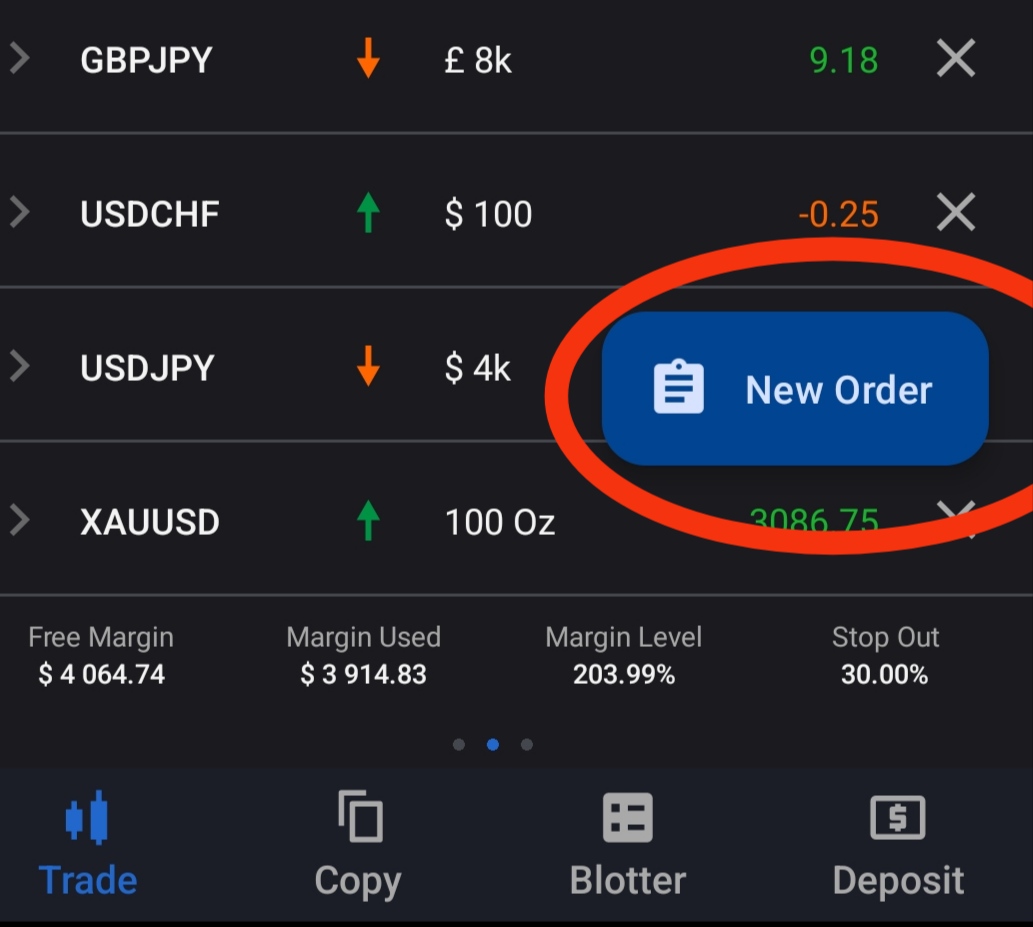Open the Blotter tab
The image size is (1033, 927).
(627, 843)
